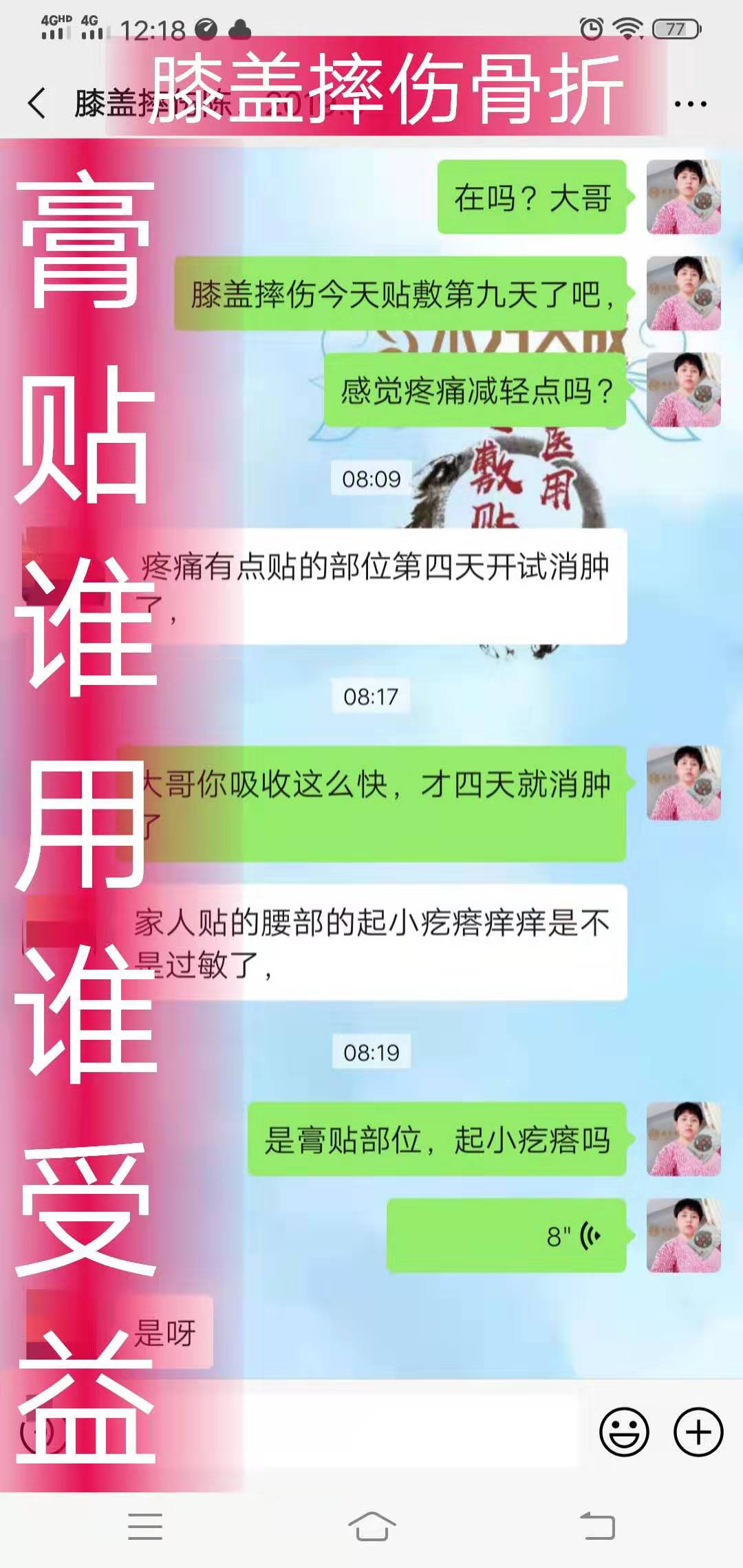Open the avatar beside "在吗？大哥"

pos(683,197)
